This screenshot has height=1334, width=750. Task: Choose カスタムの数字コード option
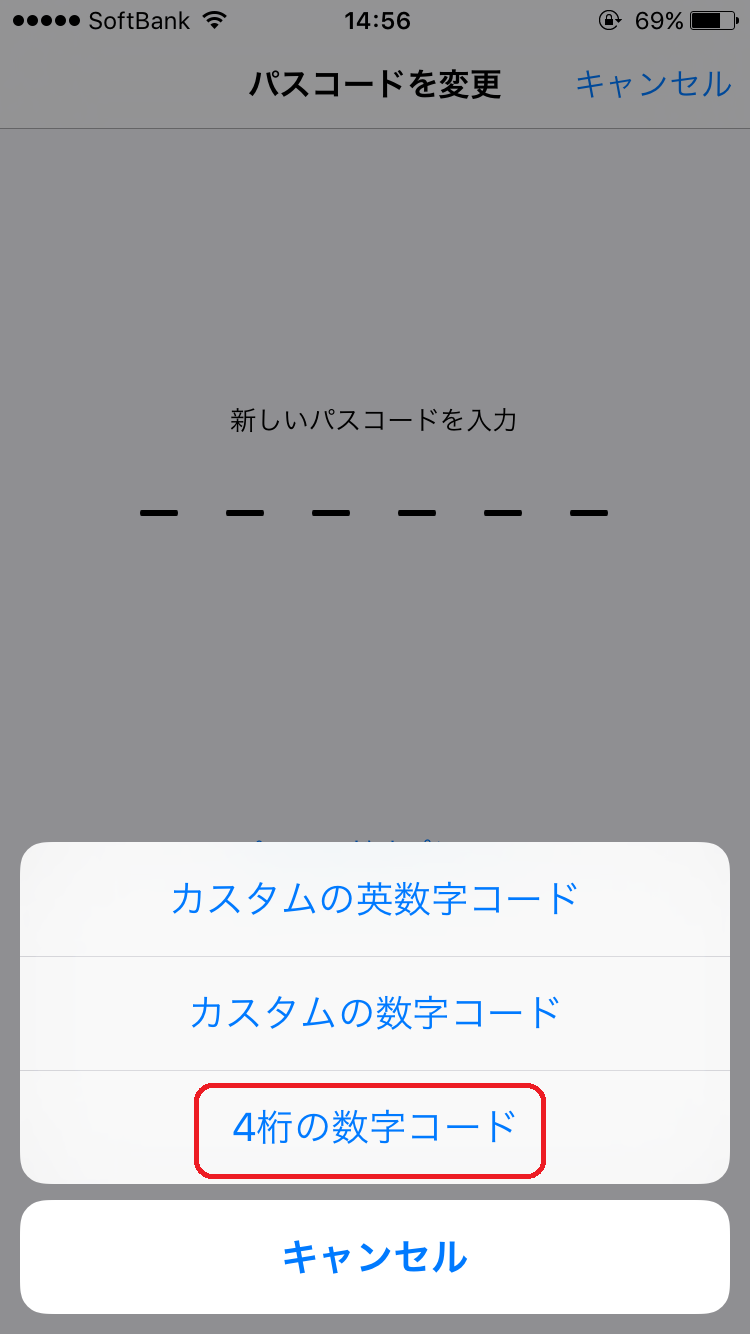pos(374,1013)
